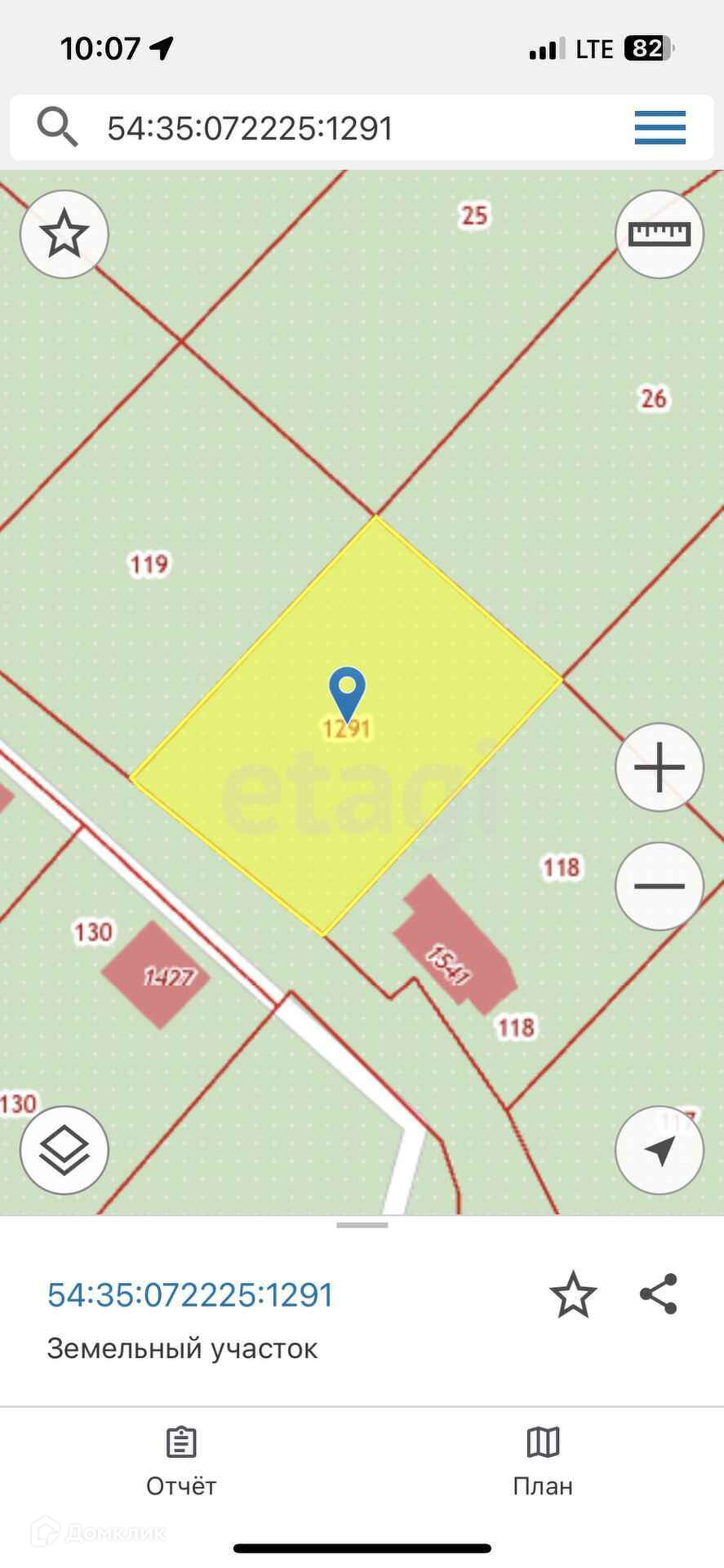This screenshot has height=1568, width=724.
Task: Zoom out on the map
Action: coord(660,887)
